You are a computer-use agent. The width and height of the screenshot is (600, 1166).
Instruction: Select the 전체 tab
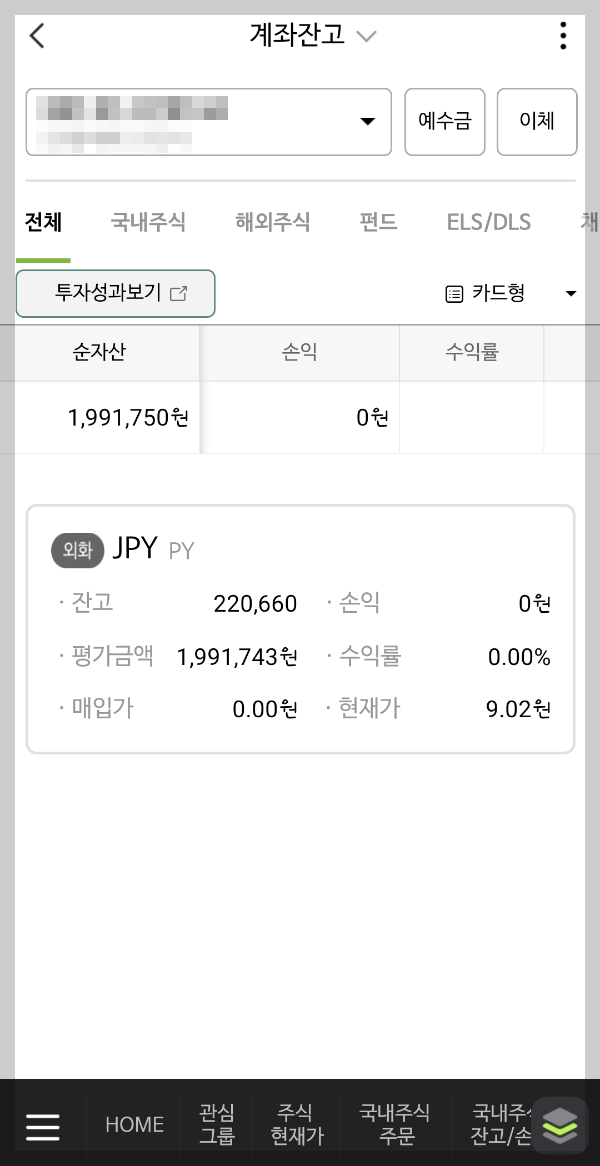coord(43,222)
